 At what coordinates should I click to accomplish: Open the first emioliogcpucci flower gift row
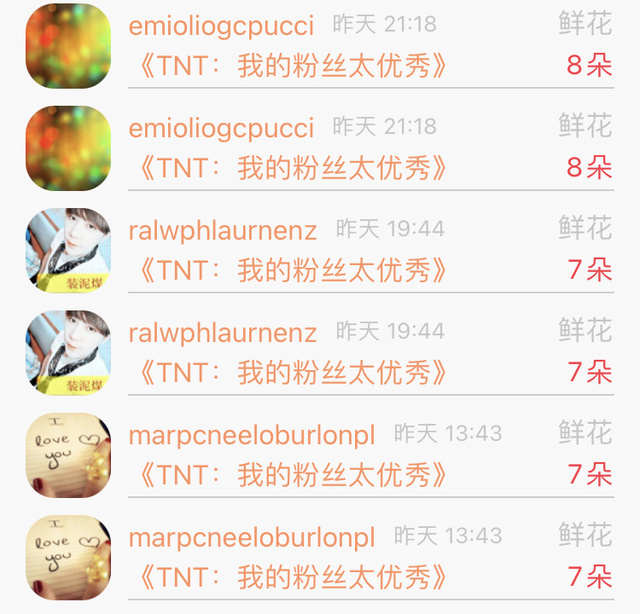coord(370,46)
